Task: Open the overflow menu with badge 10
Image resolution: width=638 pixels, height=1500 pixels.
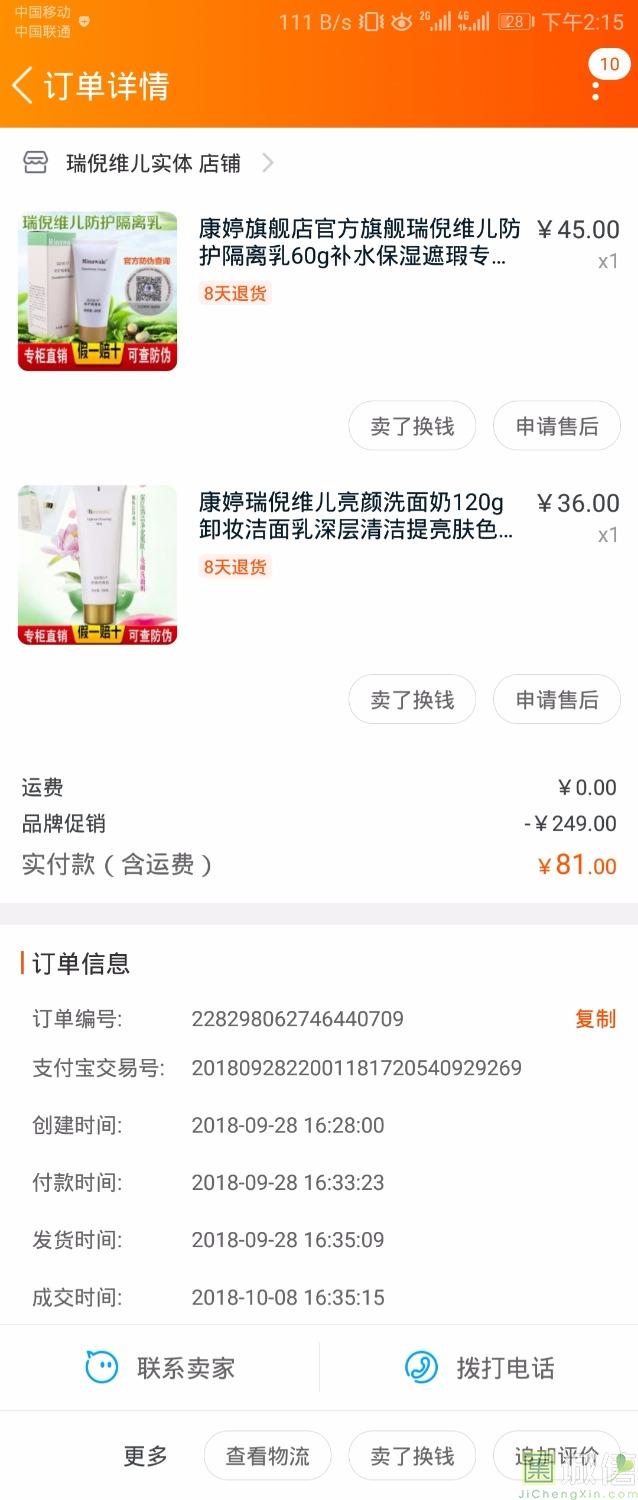Action: click(x=596, y=86)
